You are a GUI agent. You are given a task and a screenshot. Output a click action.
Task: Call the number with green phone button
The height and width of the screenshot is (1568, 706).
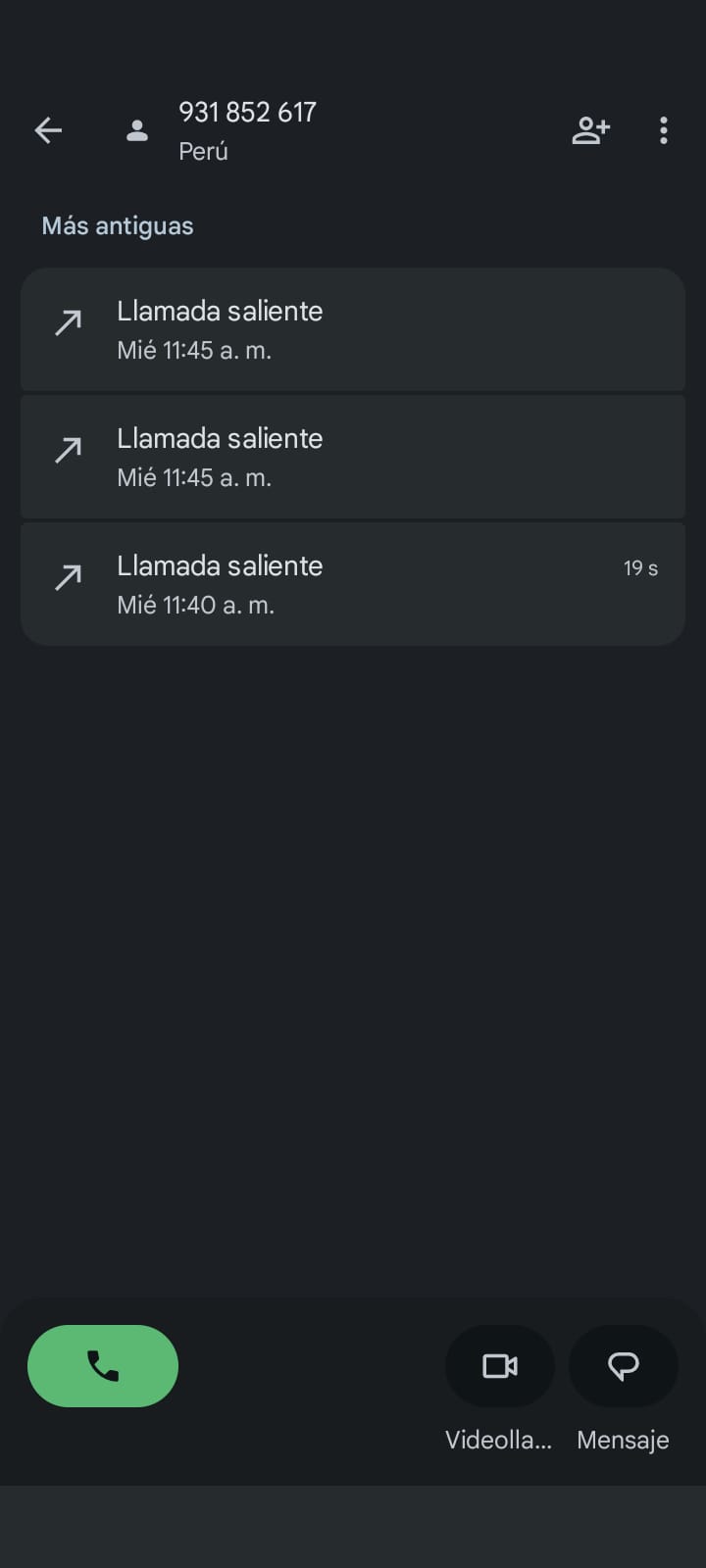(103, 1365)
